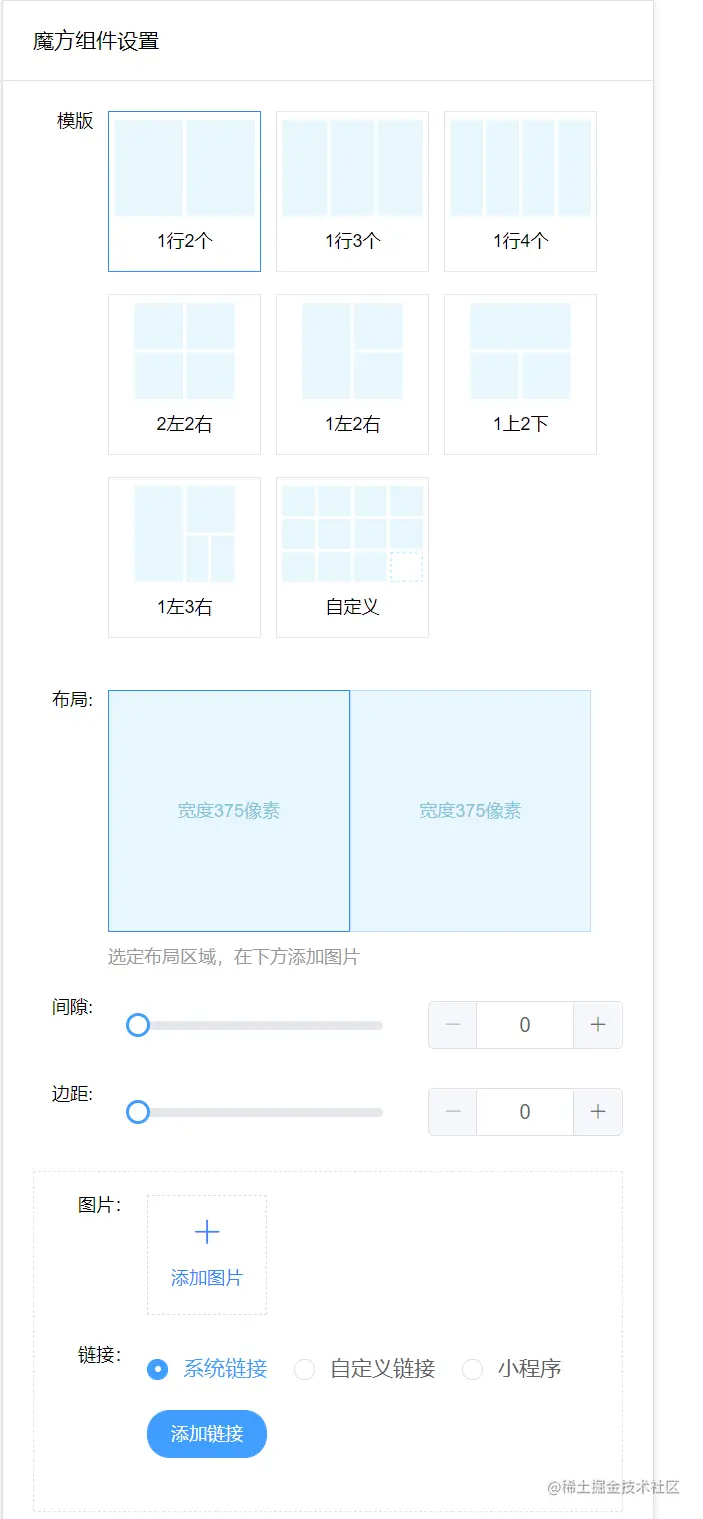Tap the 添加链接 button
This screenshot has height=1519, width=703.
click(x=207, y=1434)
